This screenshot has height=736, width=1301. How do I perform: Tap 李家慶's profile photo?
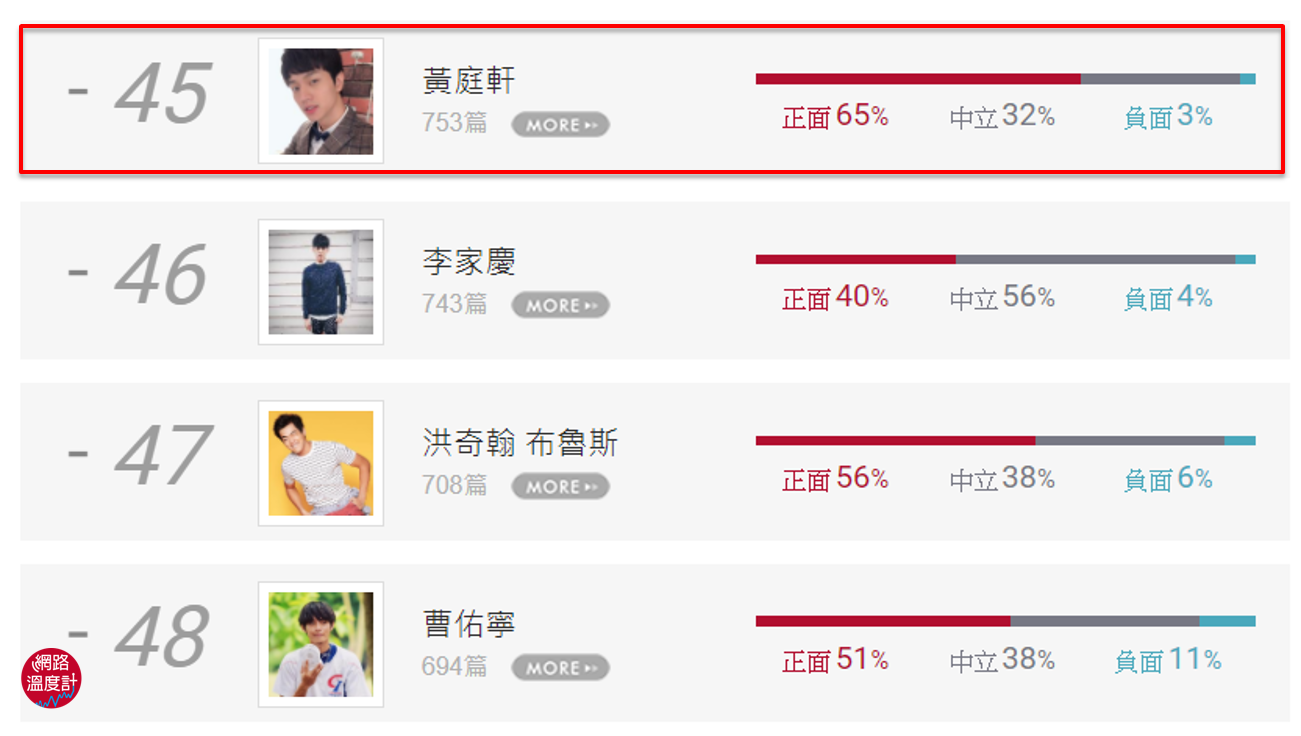tap(321, 282)
